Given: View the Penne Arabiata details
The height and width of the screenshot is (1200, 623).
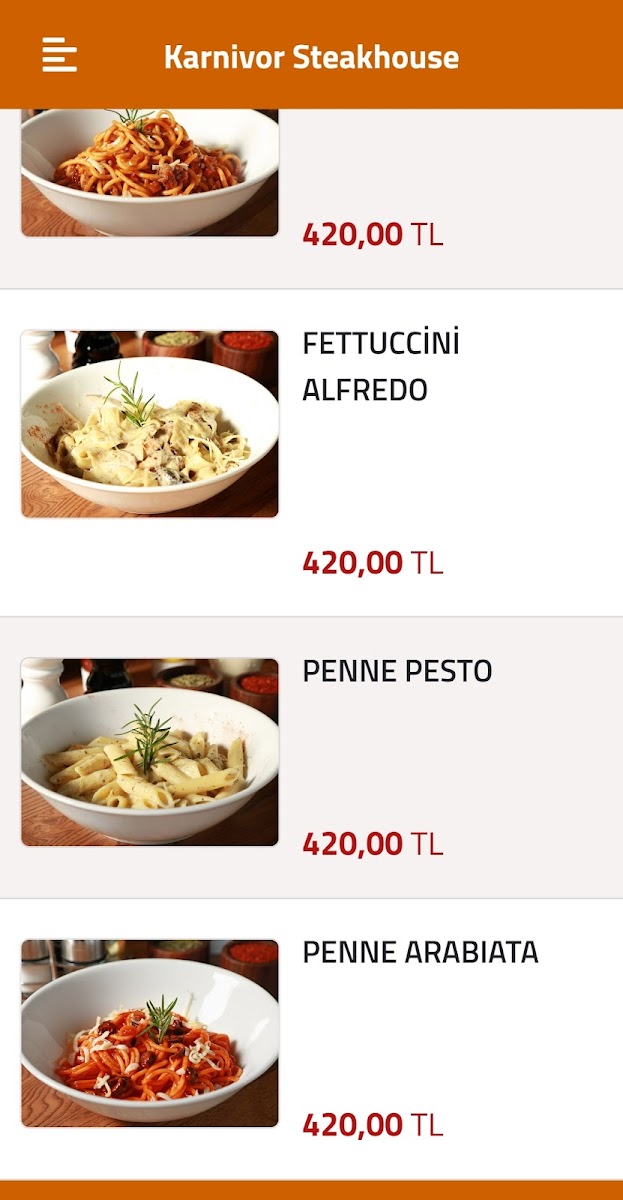Looking at the screenshot, I should tap(420, 953).
